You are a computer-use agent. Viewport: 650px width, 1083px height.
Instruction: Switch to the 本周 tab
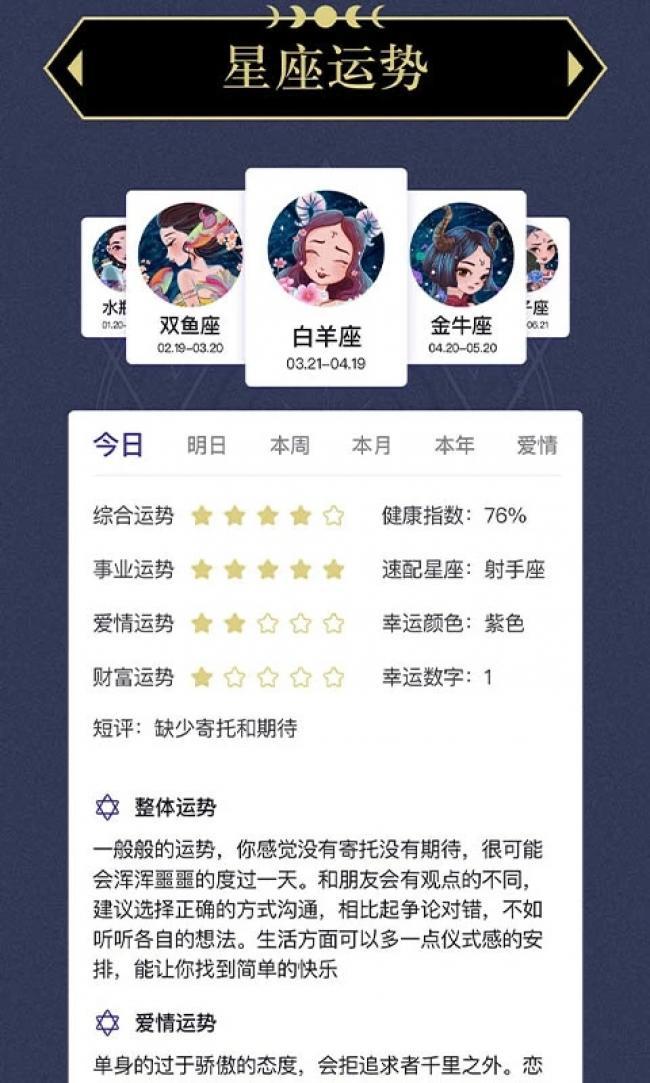[x=289, y=445]
